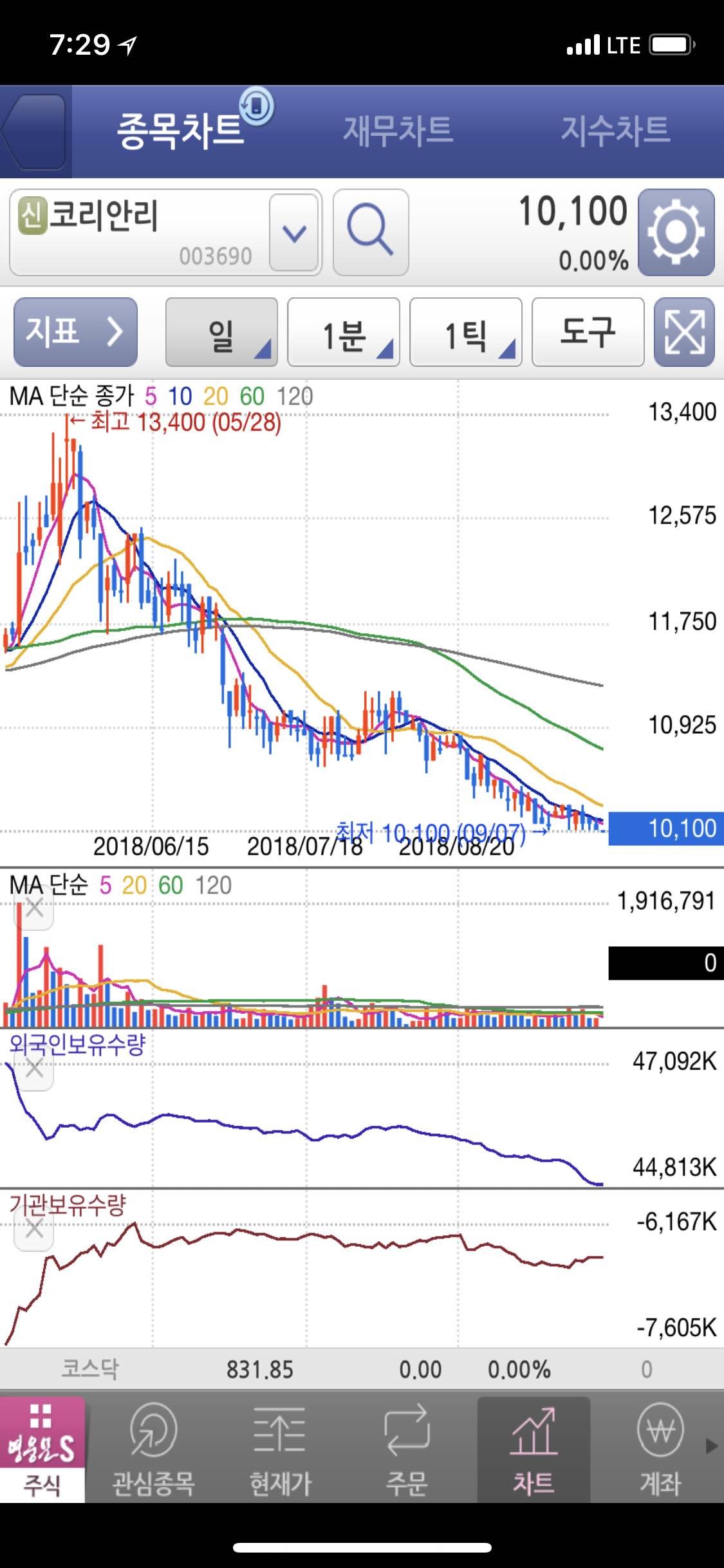Open the 주식 main menu
The image size is (724, 1568).
(42, 1448)
